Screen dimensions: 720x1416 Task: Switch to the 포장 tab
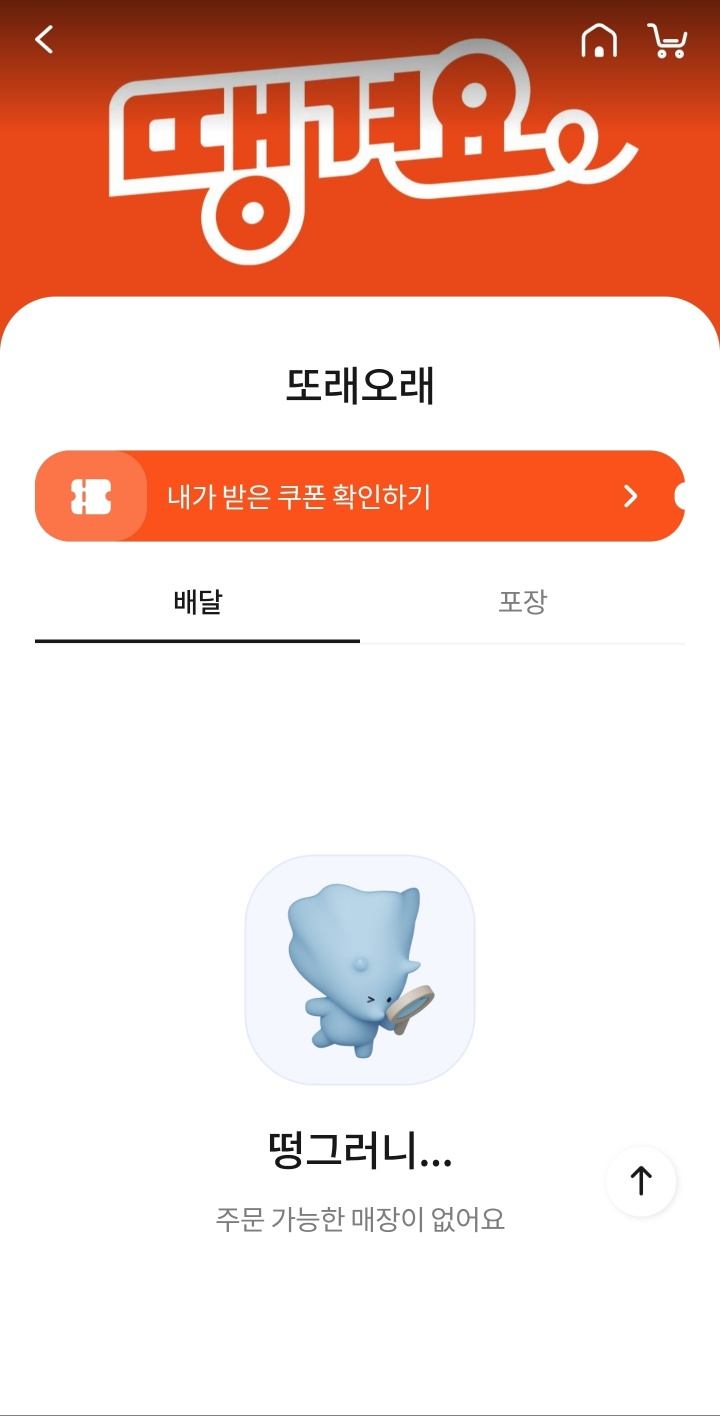522,602
